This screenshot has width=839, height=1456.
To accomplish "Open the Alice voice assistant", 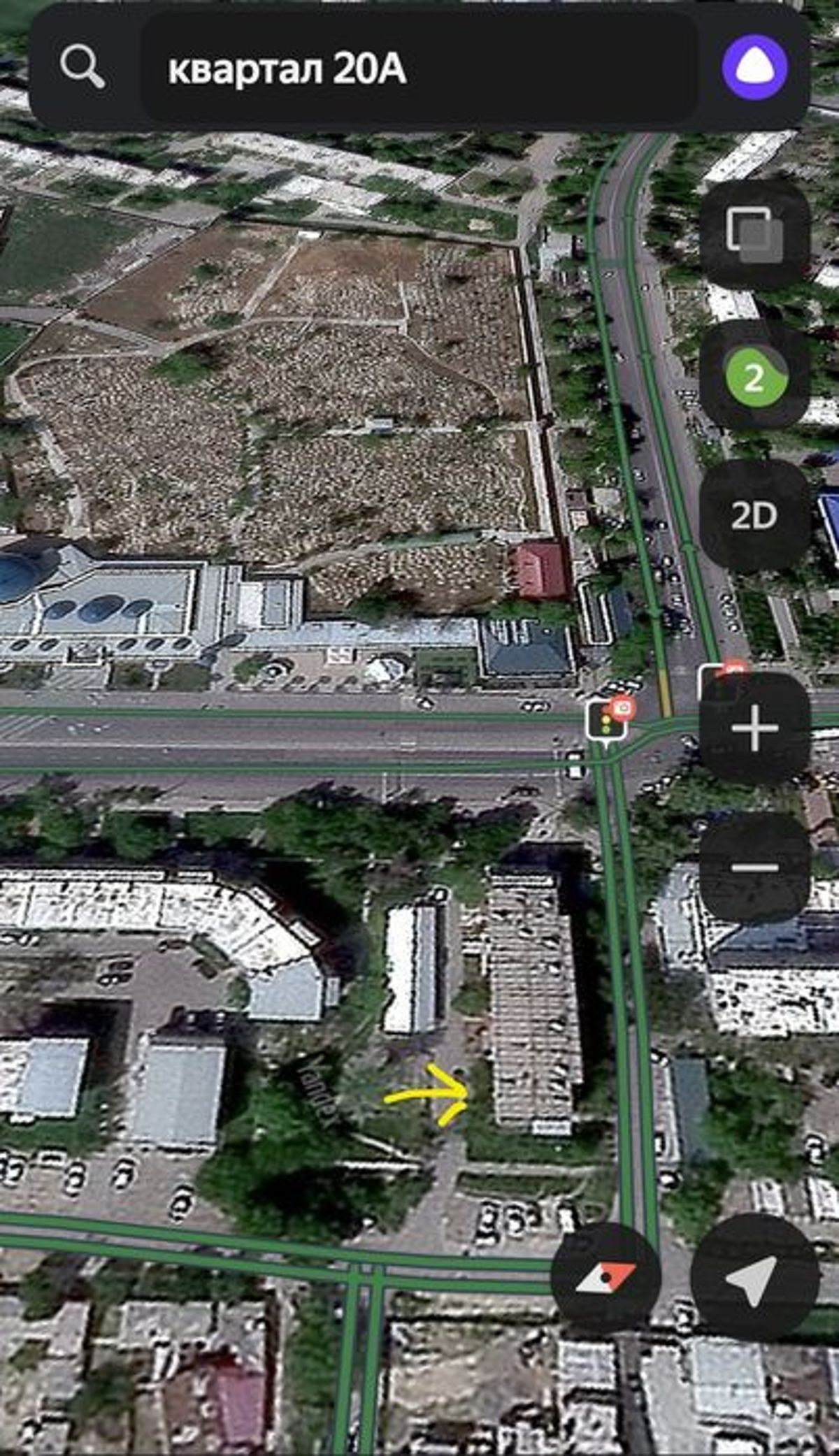I will click(754, 69).
